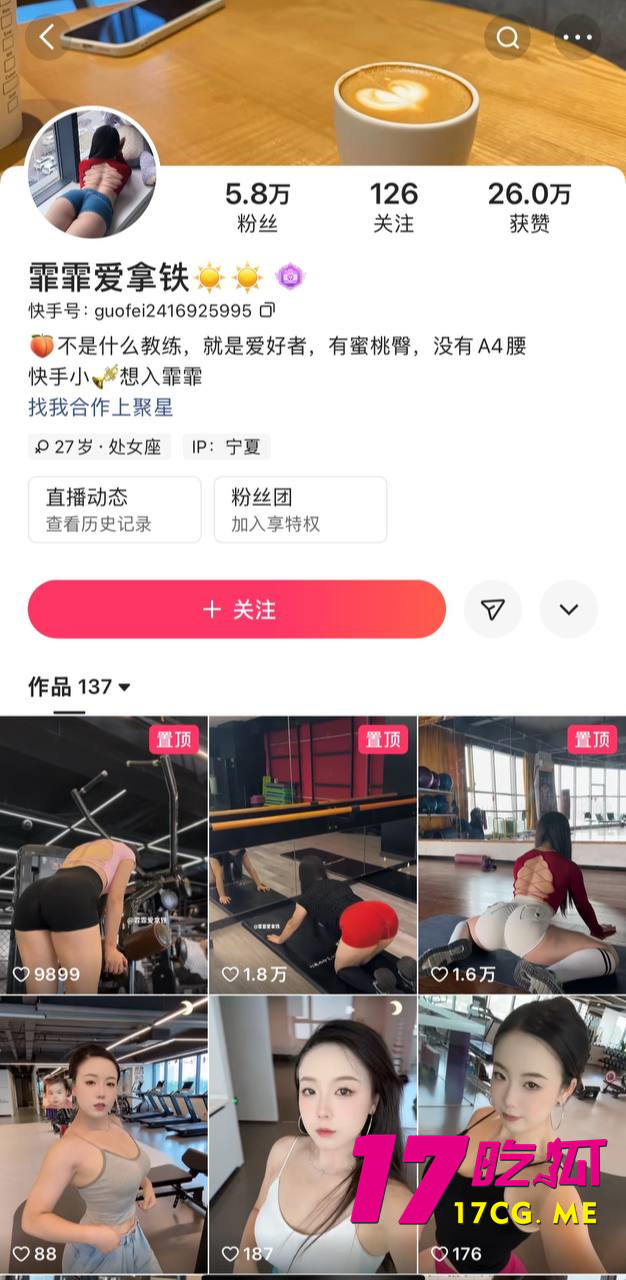Play the video with 187 likes

312,1135
